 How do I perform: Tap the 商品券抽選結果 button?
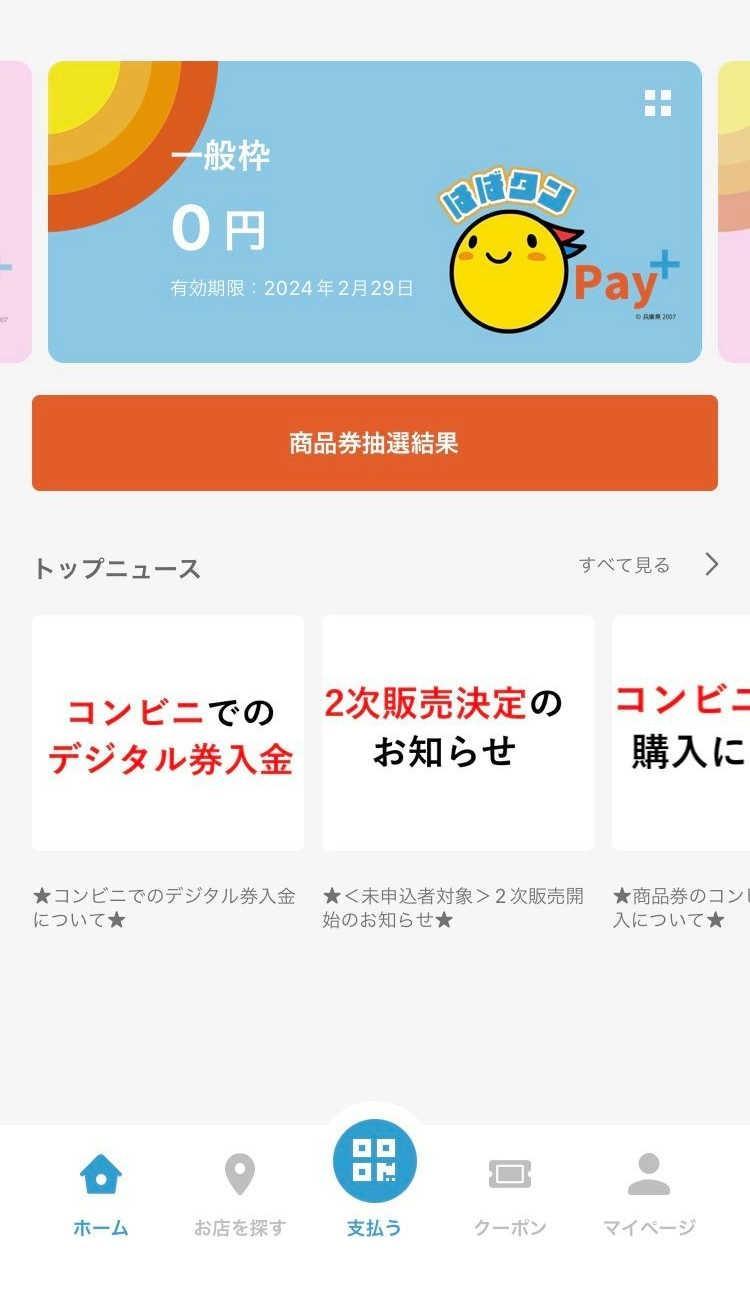pos(374,443)
